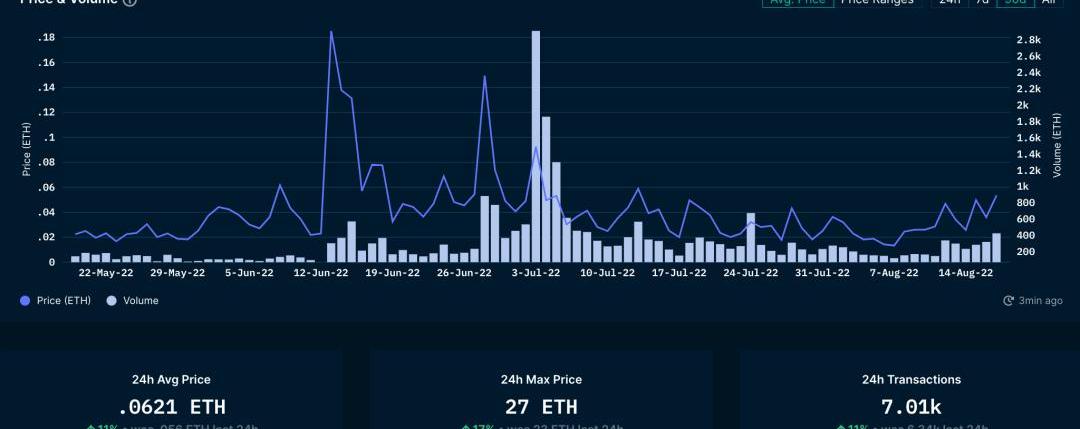The image size is (1080, 429).
Task: Toggle the Volume legend series
Action: (132, 300)
